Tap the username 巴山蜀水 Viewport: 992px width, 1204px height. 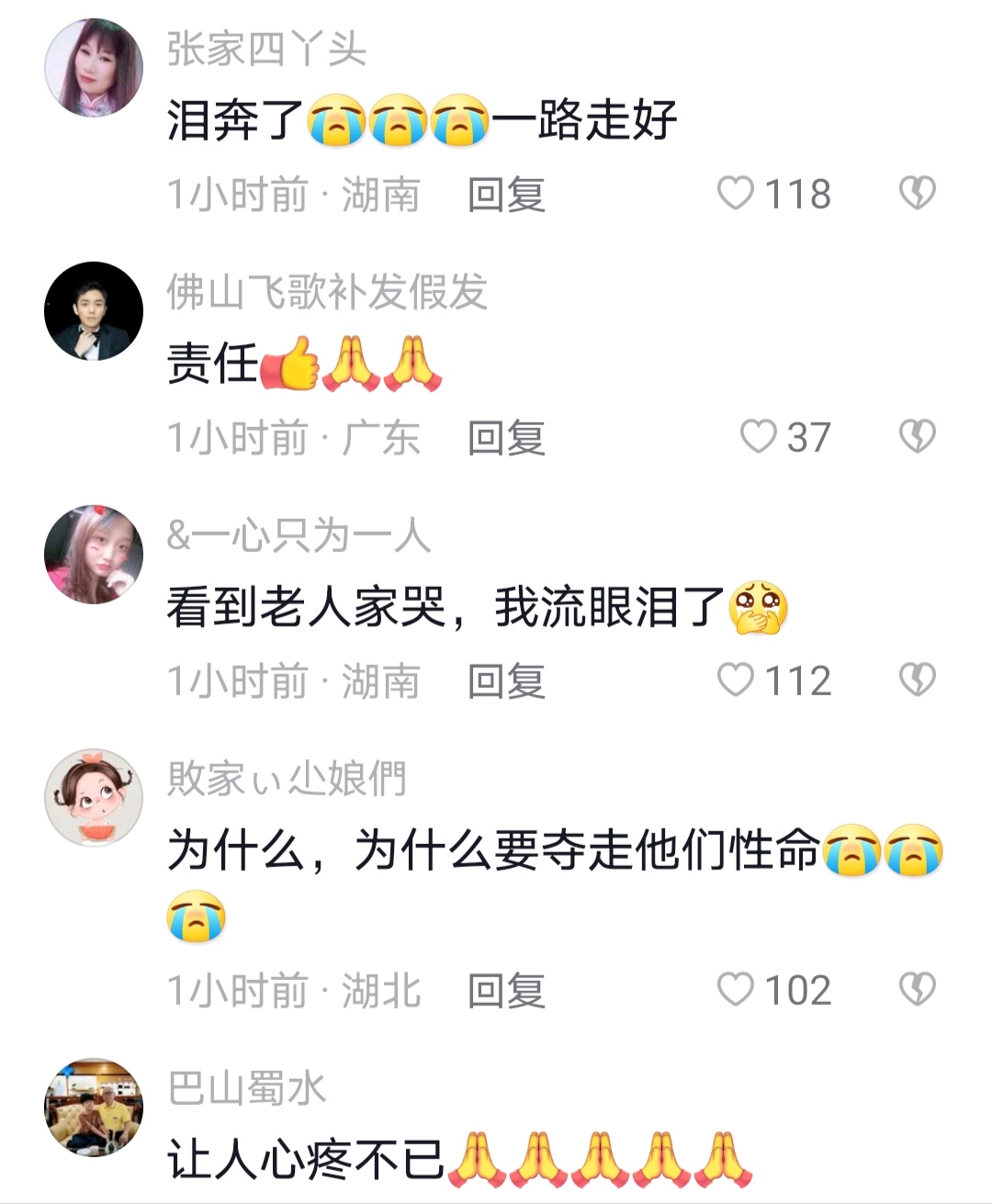246,1089
